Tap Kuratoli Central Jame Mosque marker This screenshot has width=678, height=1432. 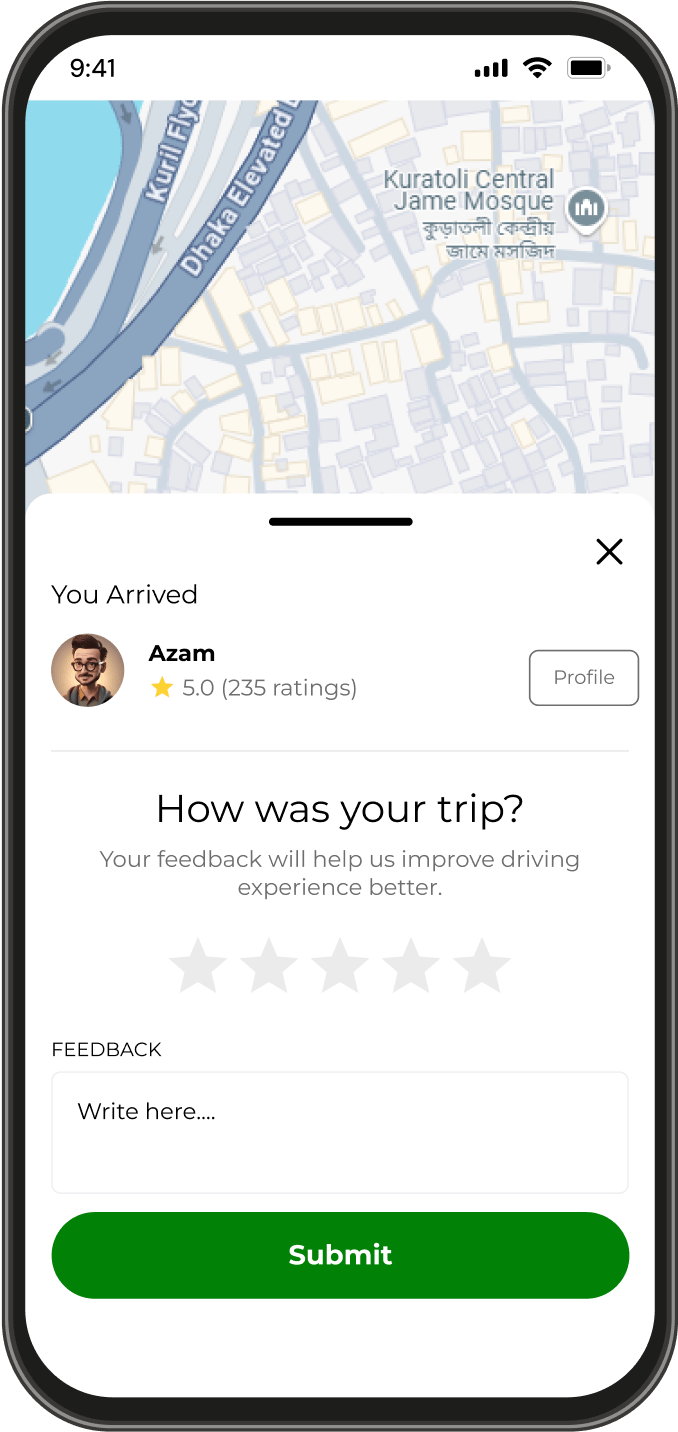tap(586, 209)
